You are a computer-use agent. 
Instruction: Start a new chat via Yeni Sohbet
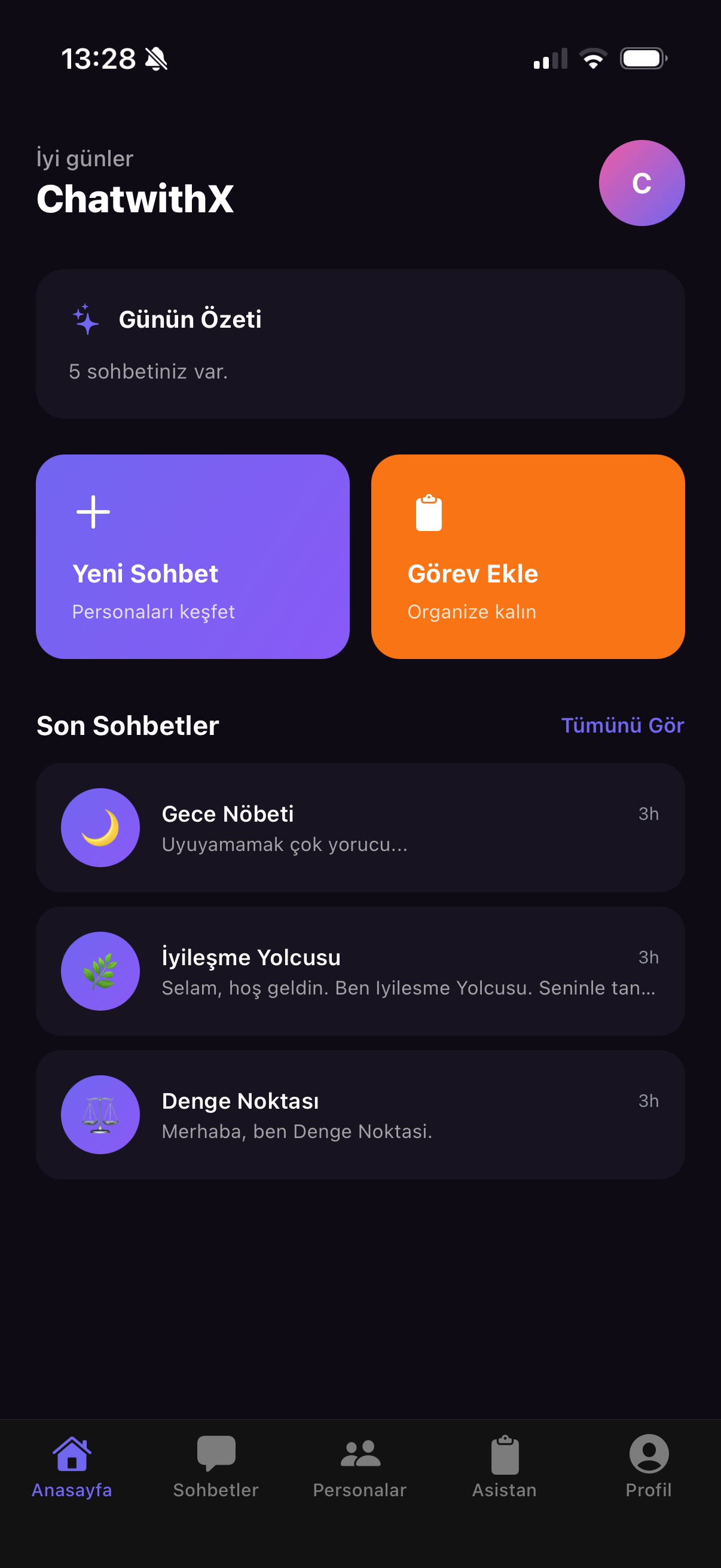193,556
